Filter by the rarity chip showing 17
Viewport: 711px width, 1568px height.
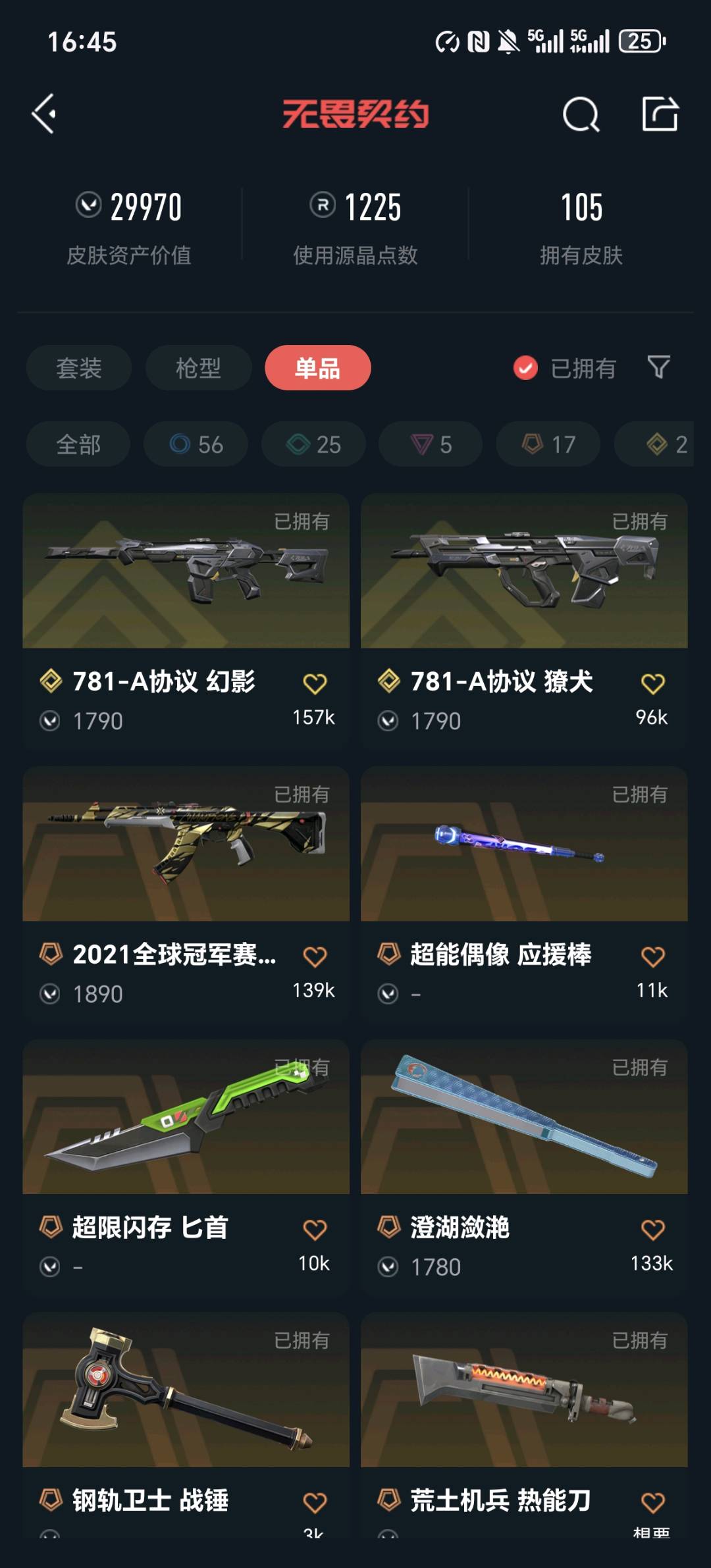tap(548, 444)
